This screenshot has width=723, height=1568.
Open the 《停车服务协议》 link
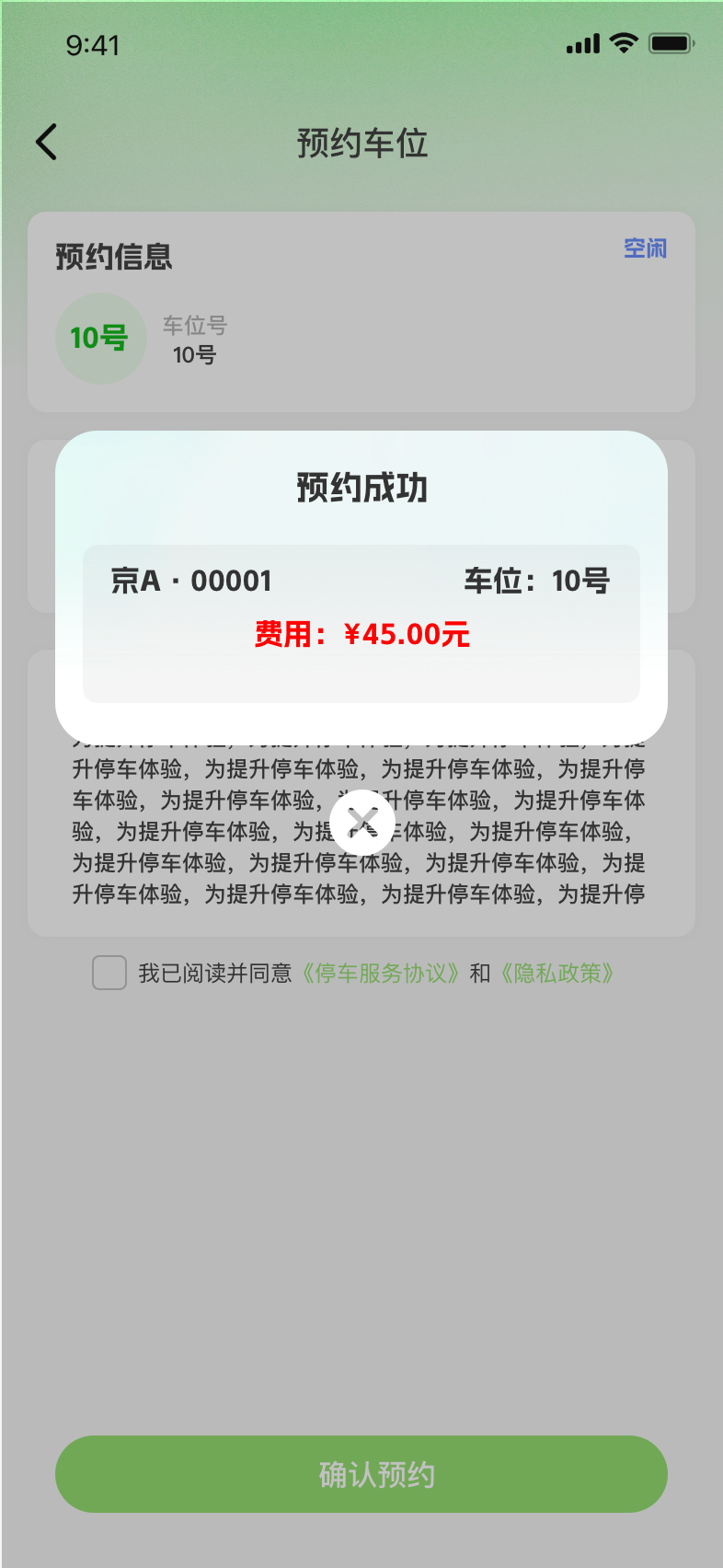[x=380, y=974]
